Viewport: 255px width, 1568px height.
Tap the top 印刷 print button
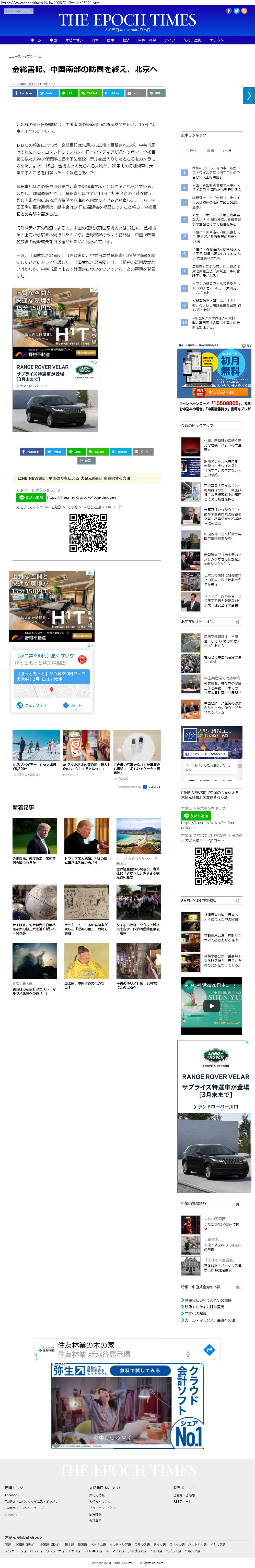pyautogui.click(x=156, y=93)
